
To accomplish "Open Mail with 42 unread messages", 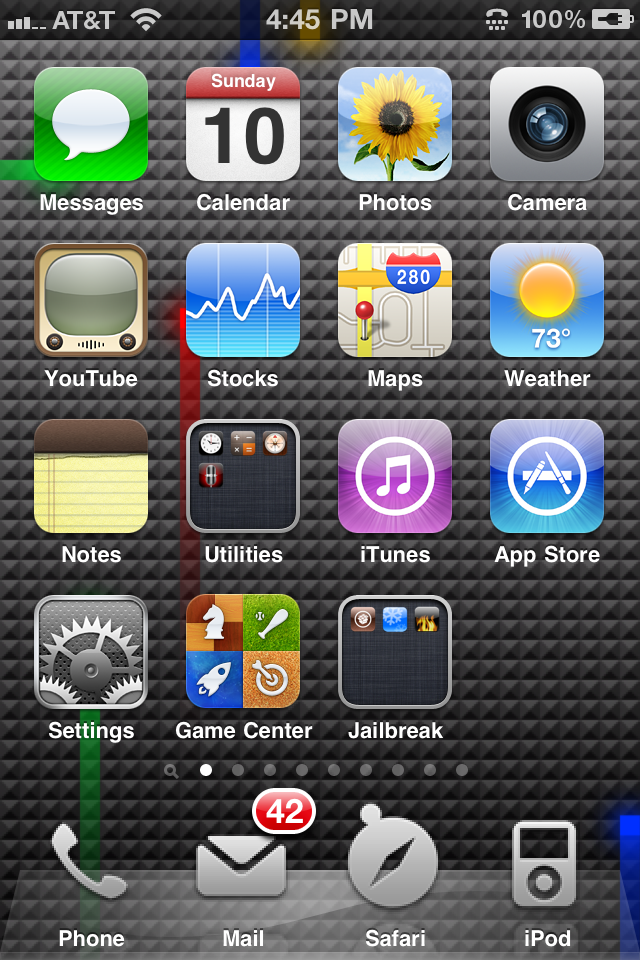I will click(x=243, y=865).
